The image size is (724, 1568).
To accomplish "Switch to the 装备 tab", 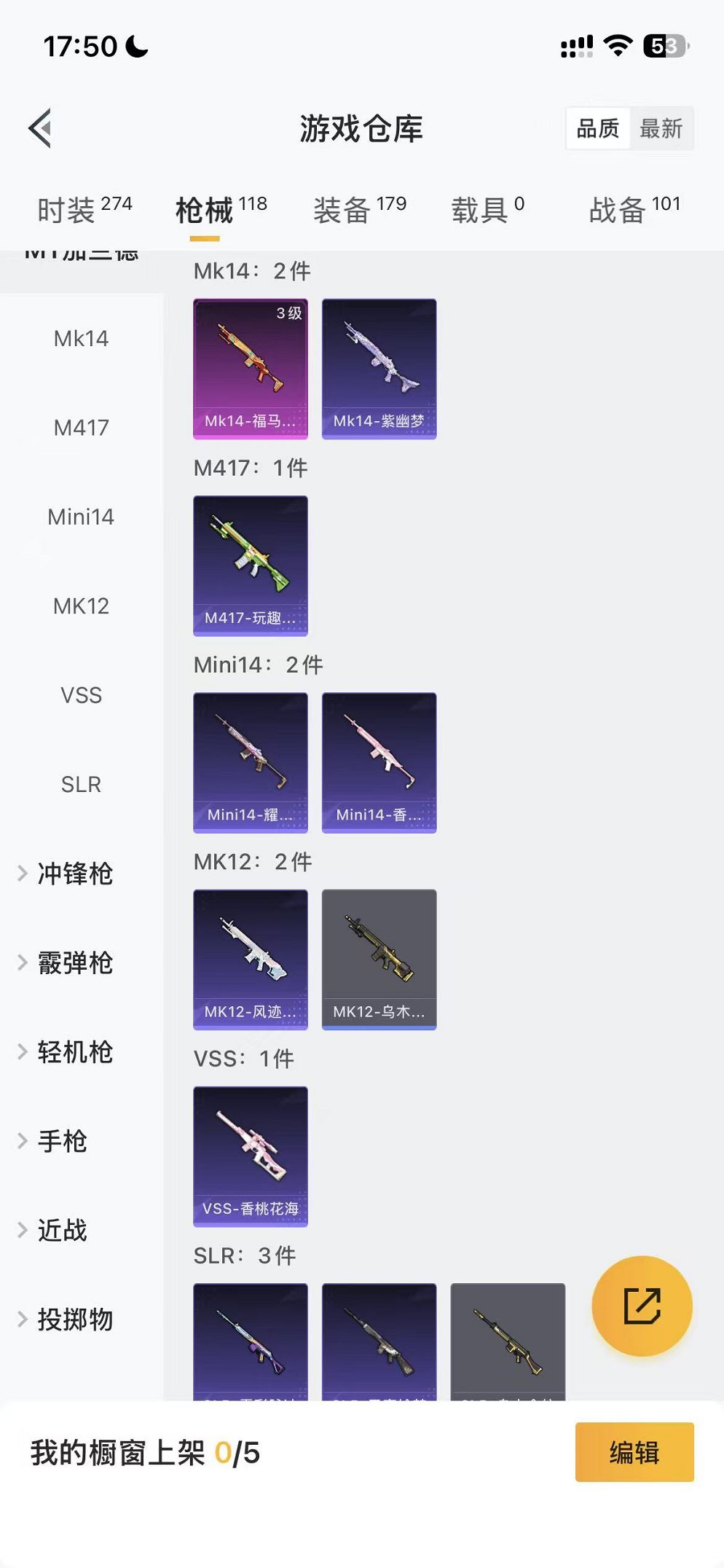I will 359,210.
